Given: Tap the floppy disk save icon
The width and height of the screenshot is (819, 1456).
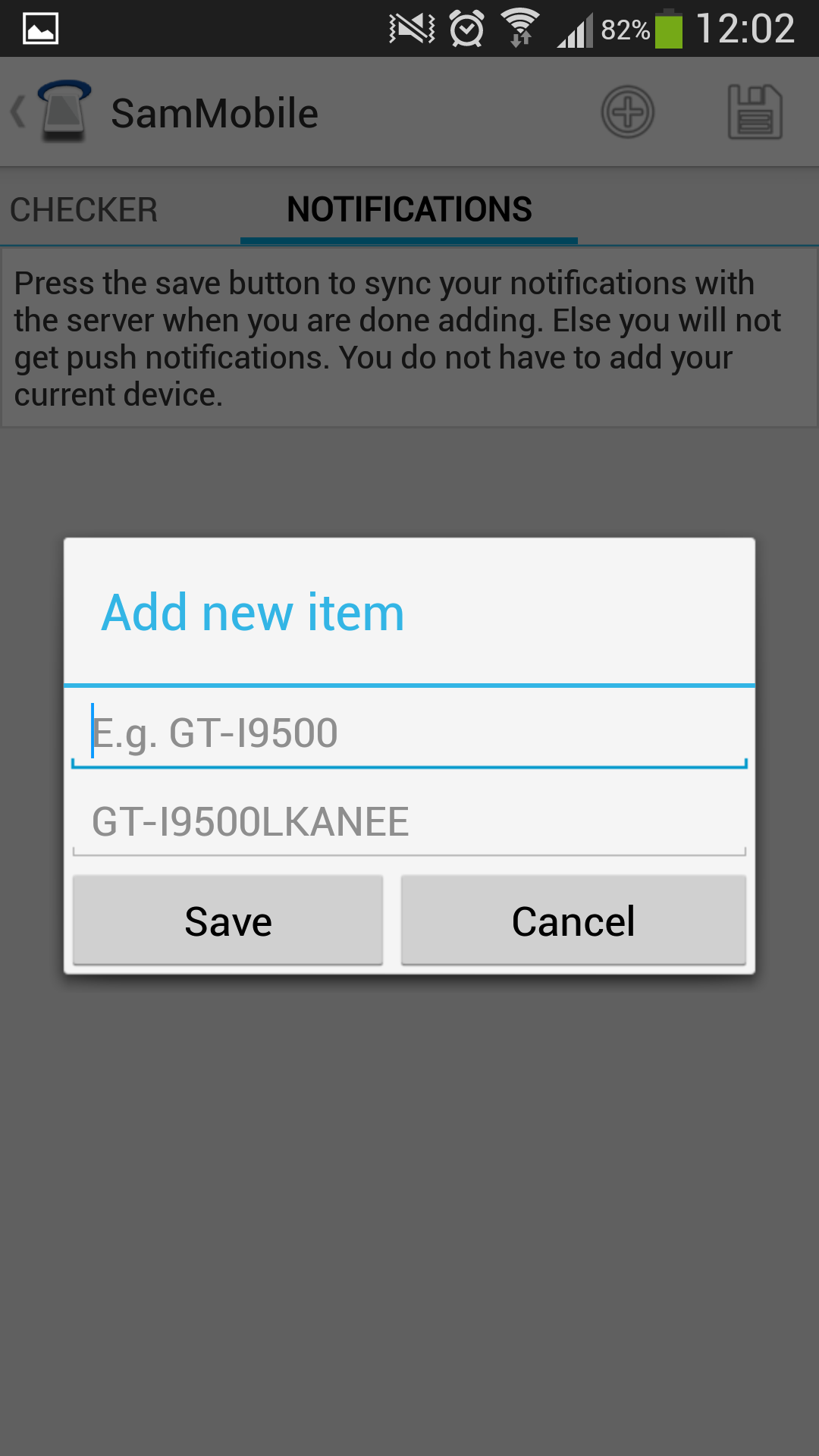Looking at the screenshot, I should coord(755,112).
